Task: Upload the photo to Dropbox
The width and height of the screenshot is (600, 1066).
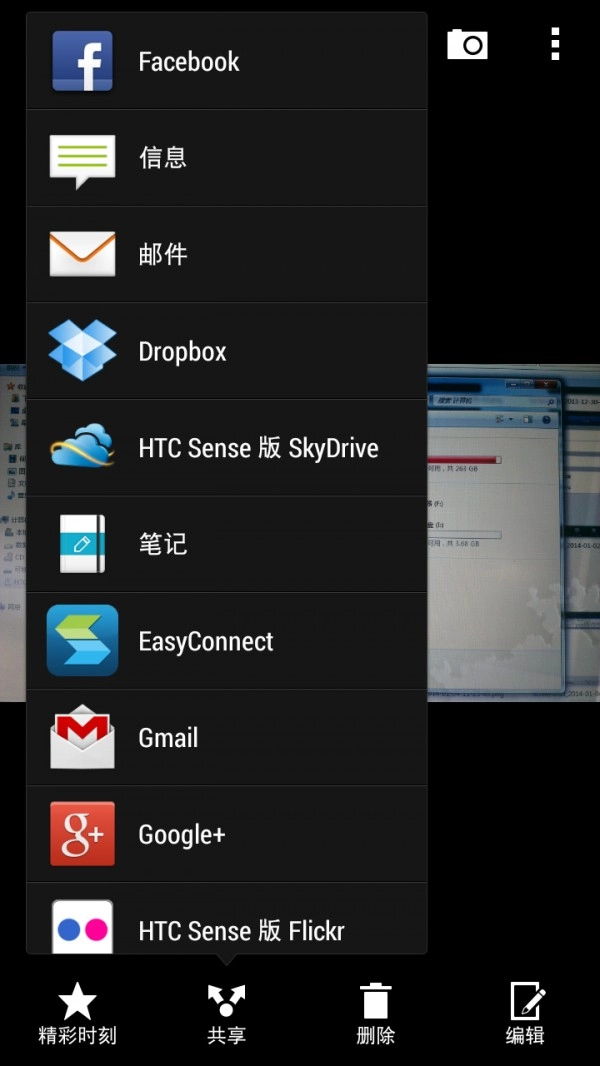Action: [x=226, y=351]
